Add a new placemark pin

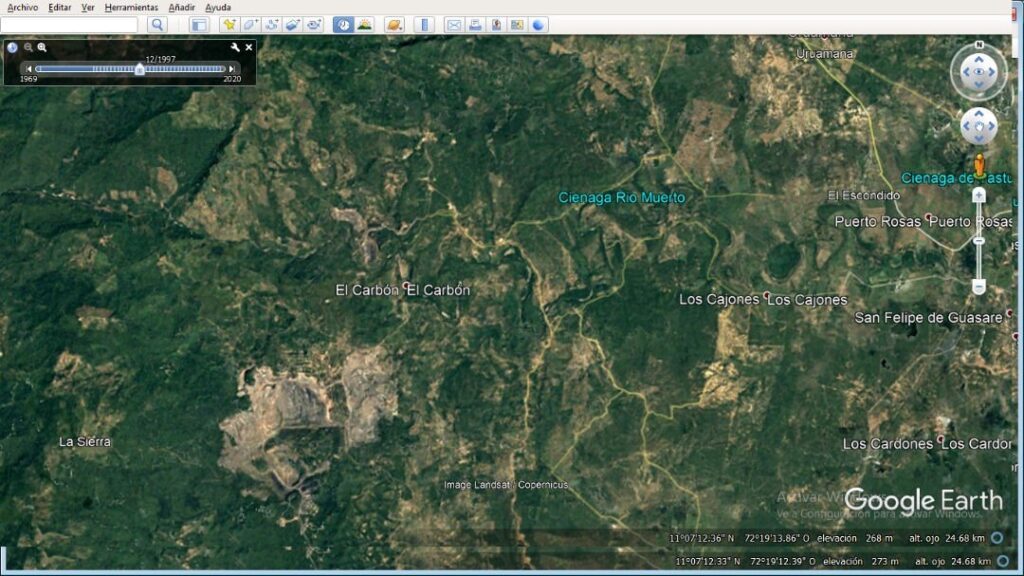tap(230, 24)
